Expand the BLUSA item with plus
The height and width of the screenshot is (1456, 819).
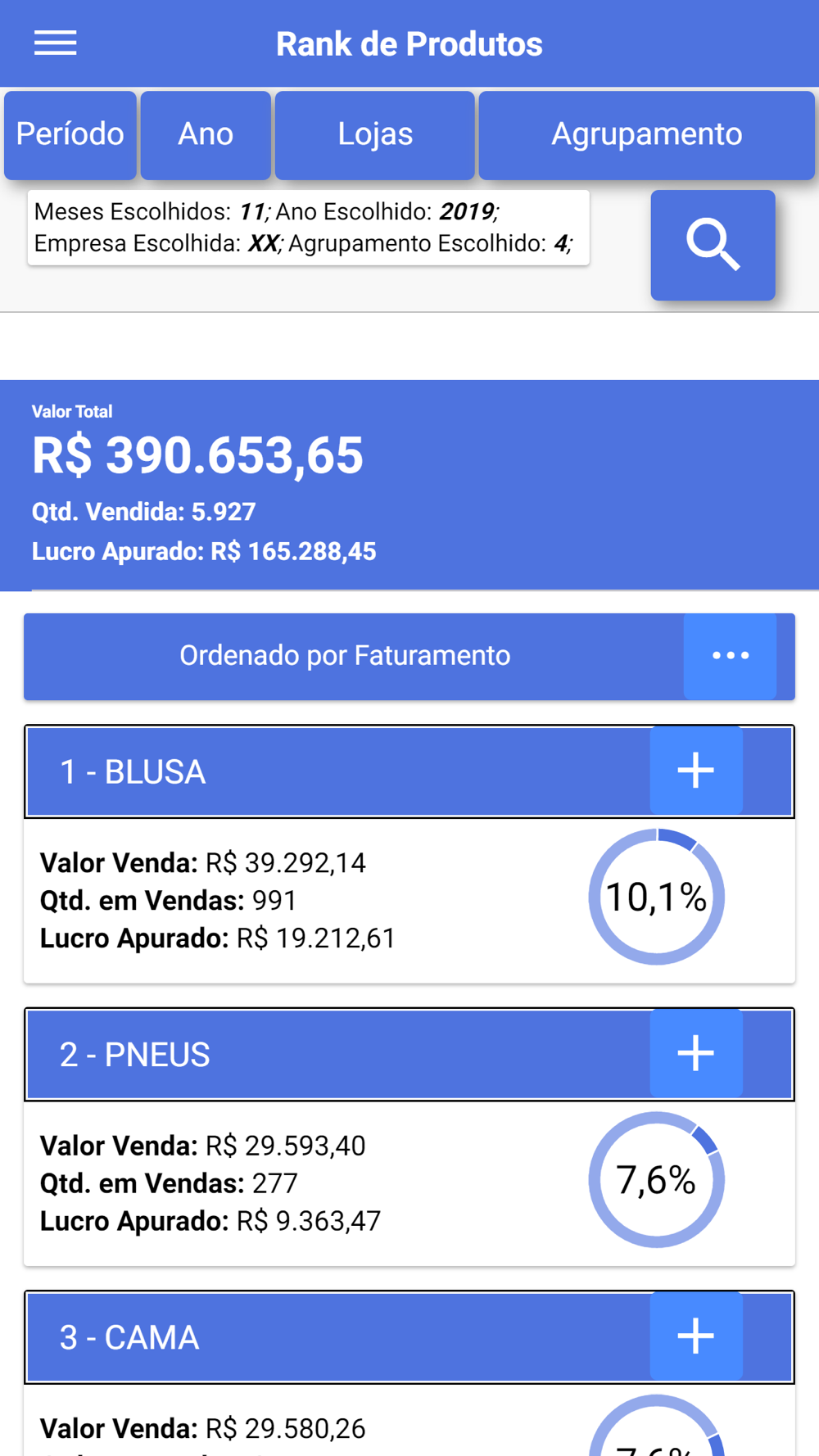click(696, 771)
